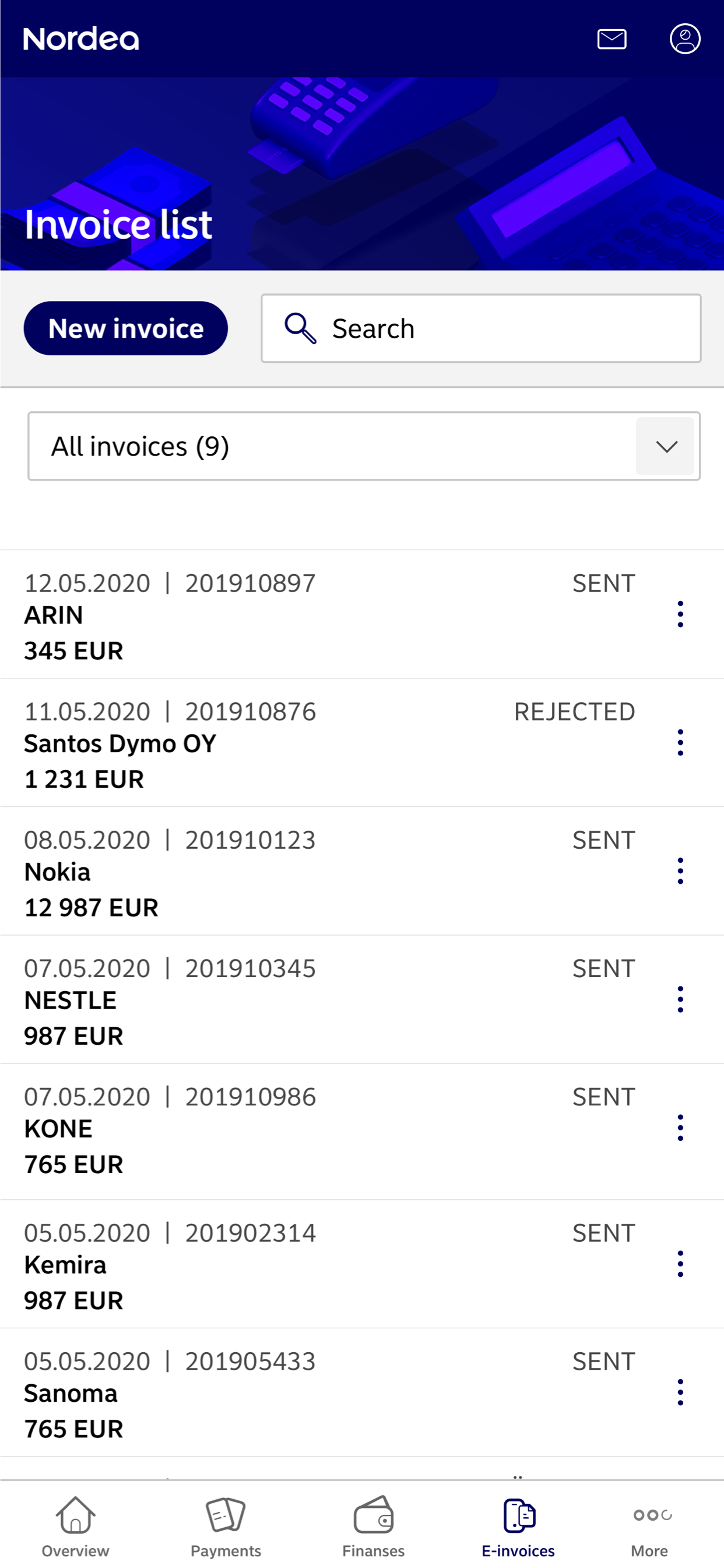Click the New invoice button
724x1568 pixels.
(x=125, y=328)
